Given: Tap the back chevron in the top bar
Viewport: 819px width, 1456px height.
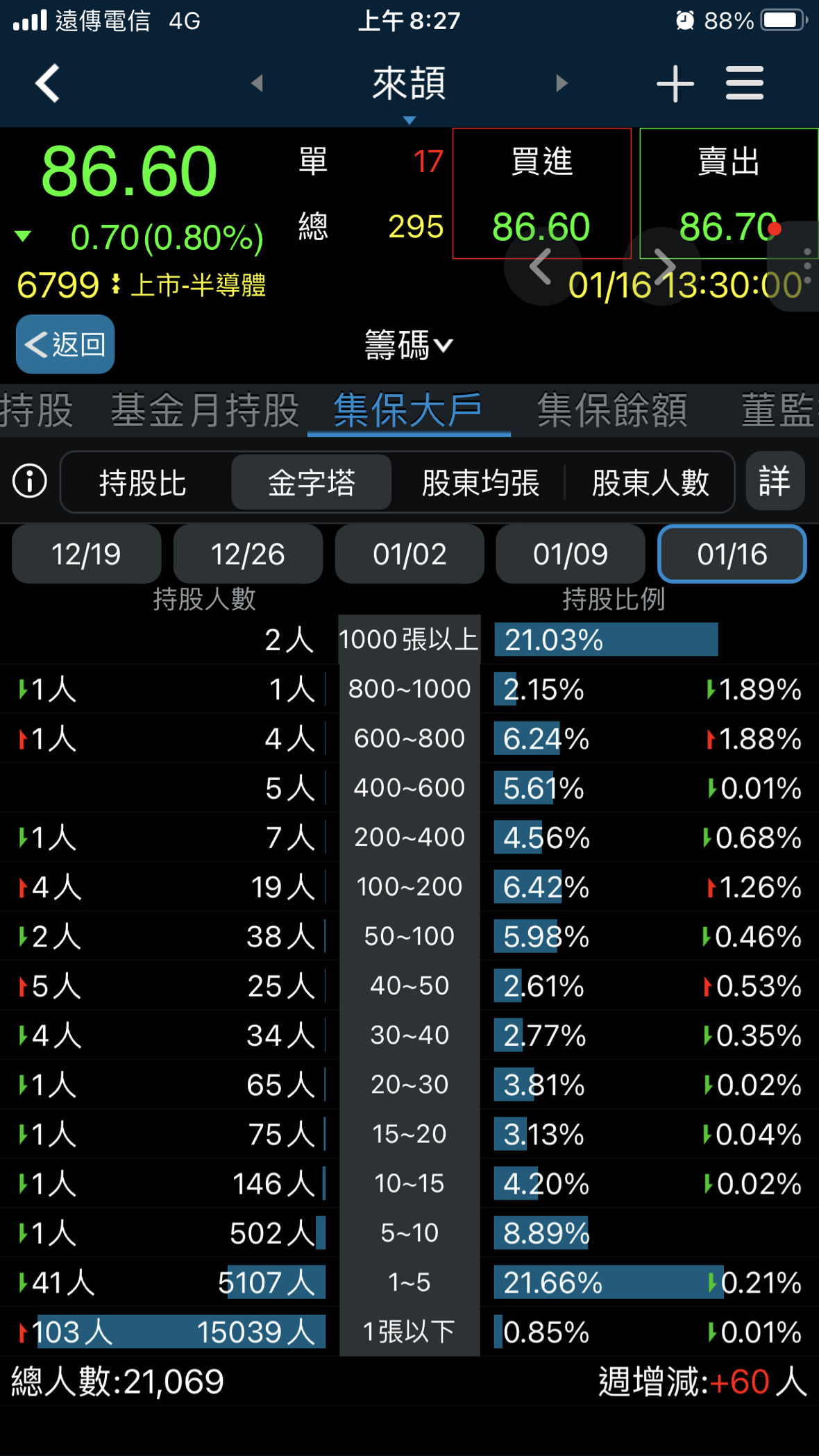Looking at the screenshot, I should click(x=46, y=82).
